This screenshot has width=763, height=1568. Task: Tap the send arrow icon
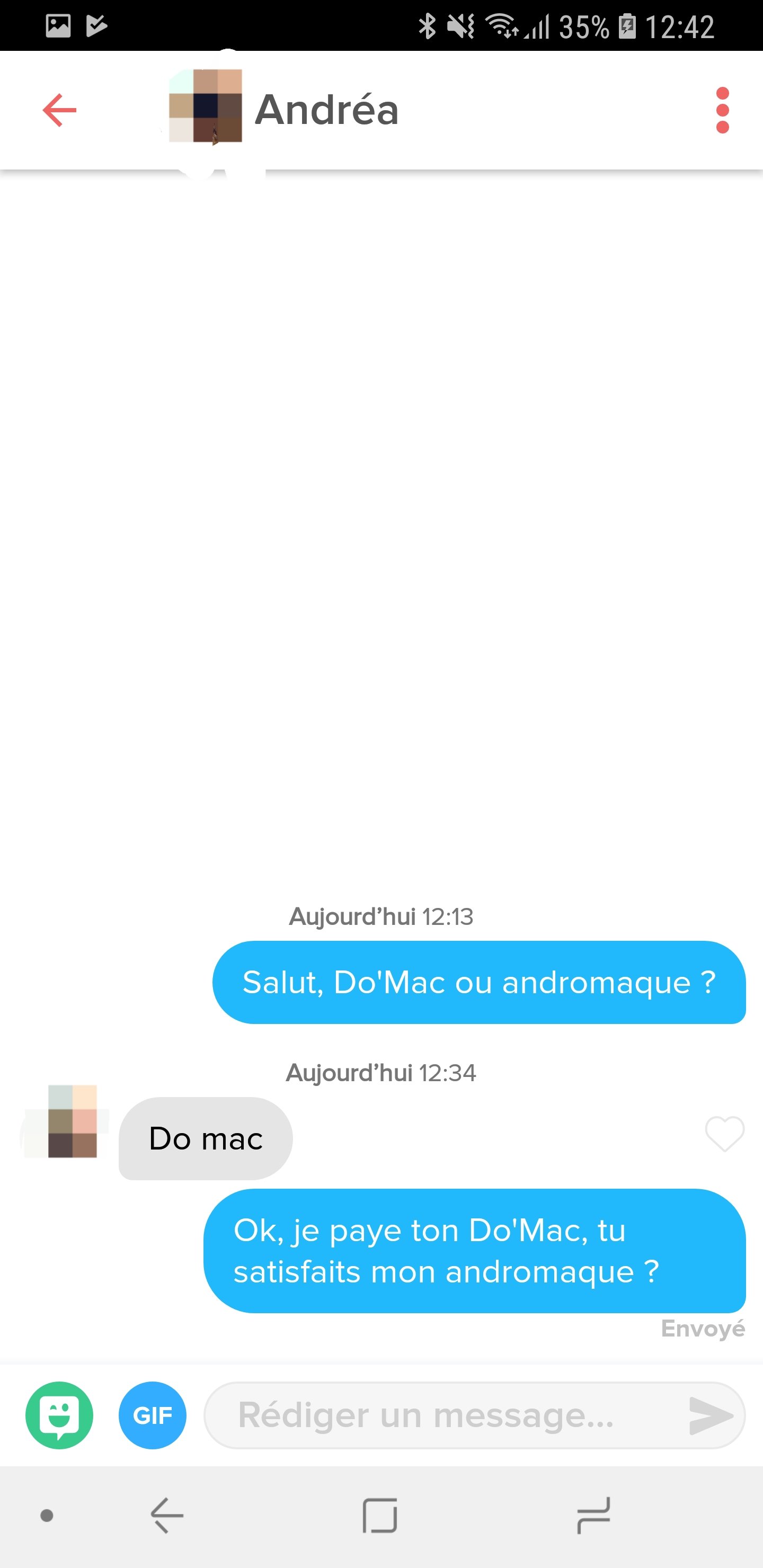(x=710, y=1414)
